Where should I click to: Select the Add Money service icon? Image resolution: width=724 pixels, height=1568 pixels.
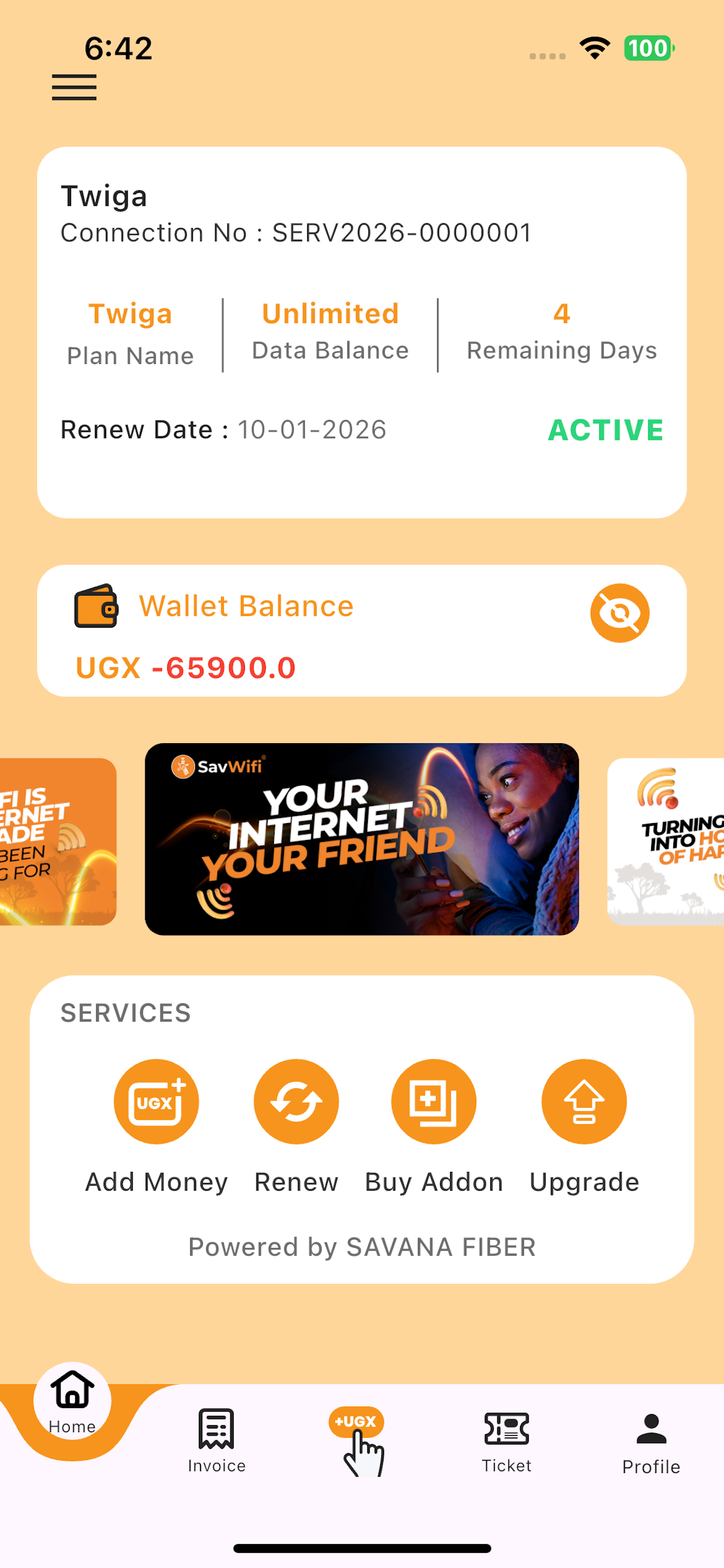coord(156,1103)
